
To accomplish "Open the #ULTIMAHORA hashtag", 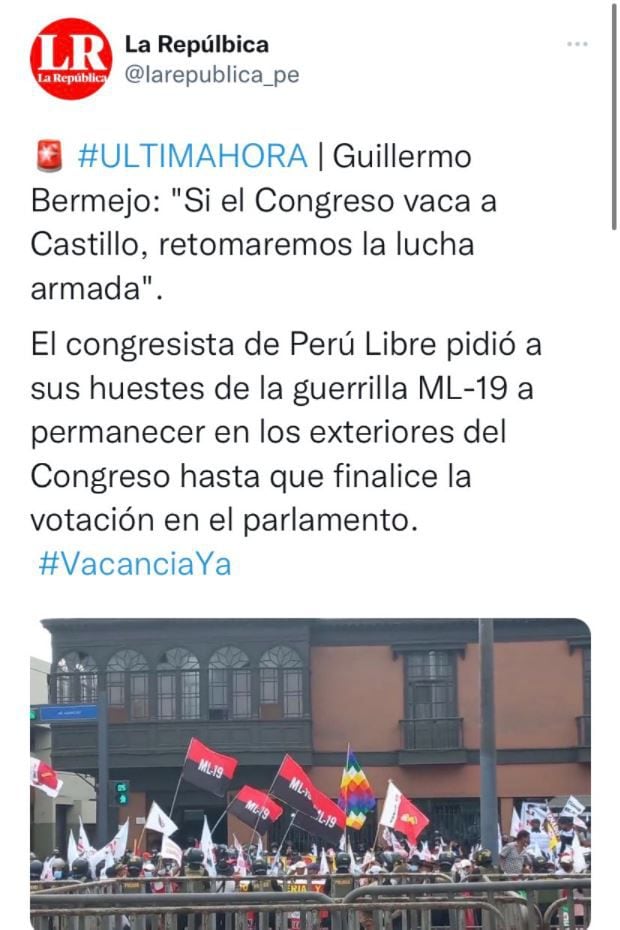I will pyautogui.click(x=192, y=157).
